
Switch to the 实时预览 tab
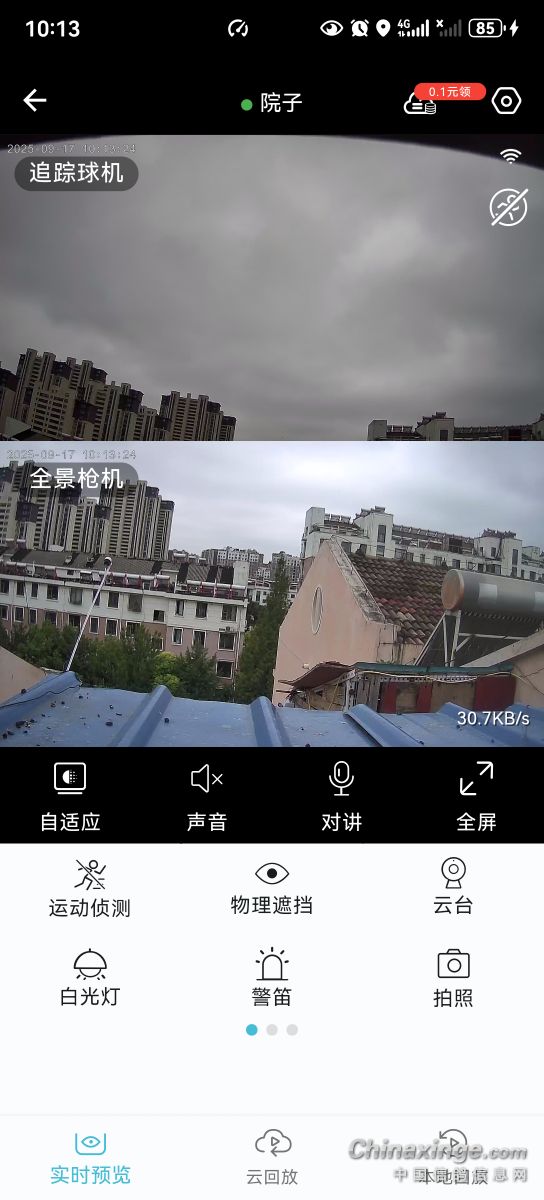[90, 1158]
